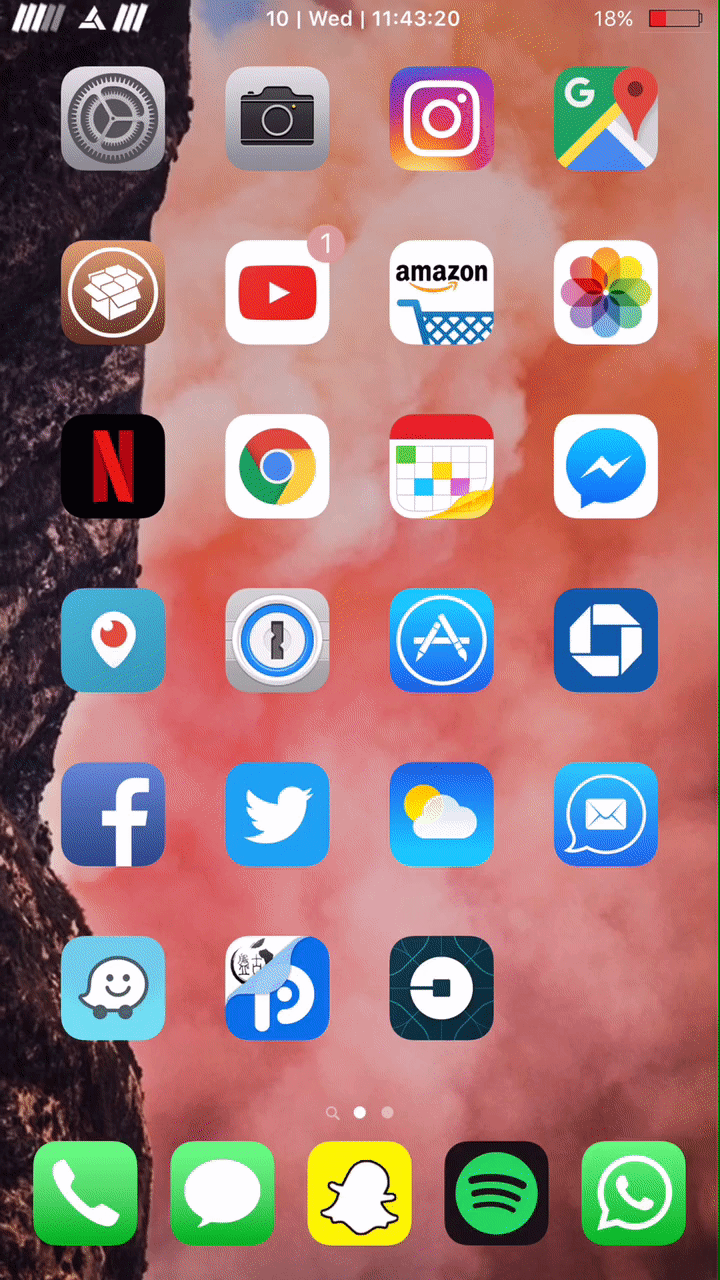Open the App Store
Viewport: 720px width, 1280px height.
(441, 640)
